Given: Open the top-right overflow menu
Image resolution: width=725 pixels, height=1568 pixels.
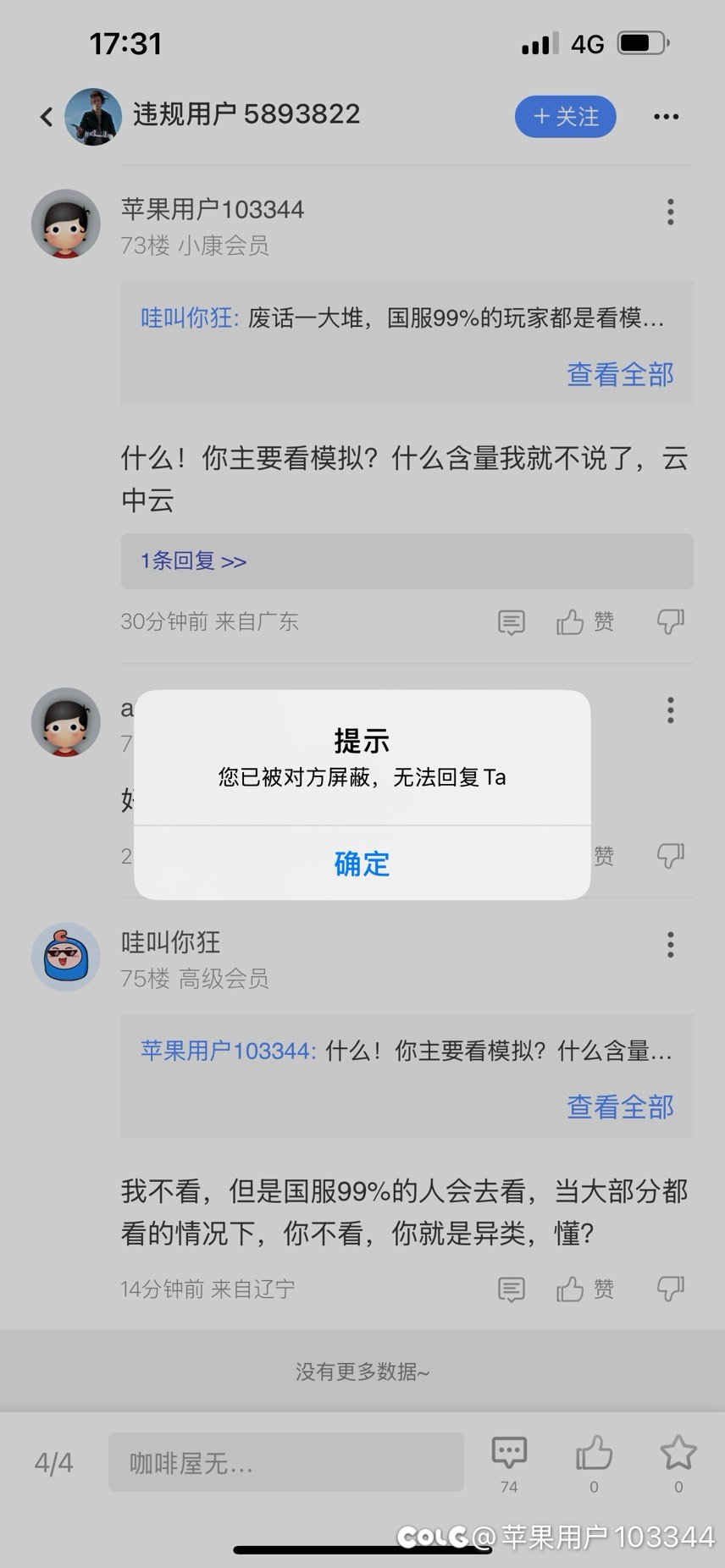Looking at the screenshot, I should pos(667,116).
